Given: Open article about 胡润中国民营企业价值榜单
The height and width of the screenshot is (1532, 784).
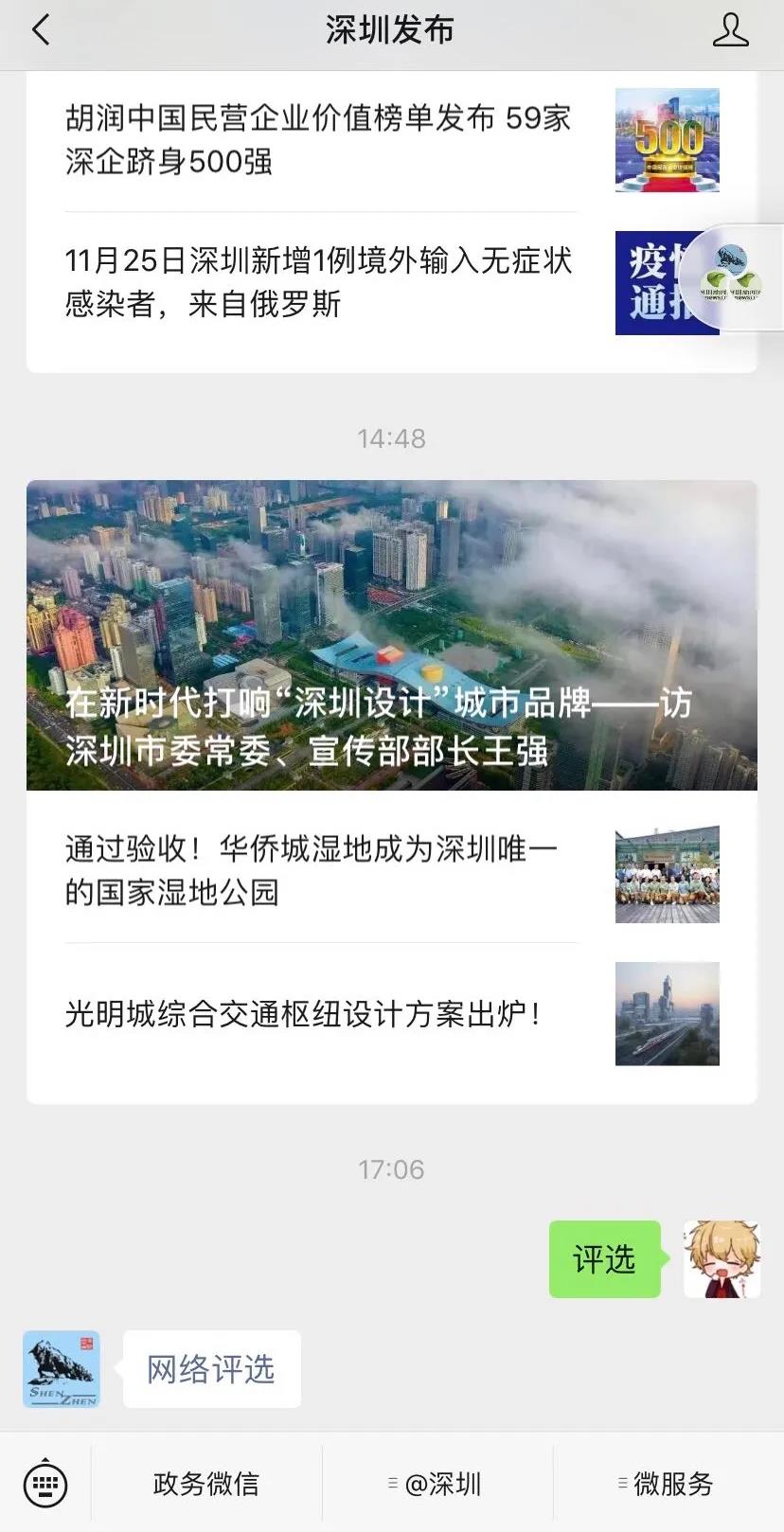Looking at the screenshot, I should (319, 140).
